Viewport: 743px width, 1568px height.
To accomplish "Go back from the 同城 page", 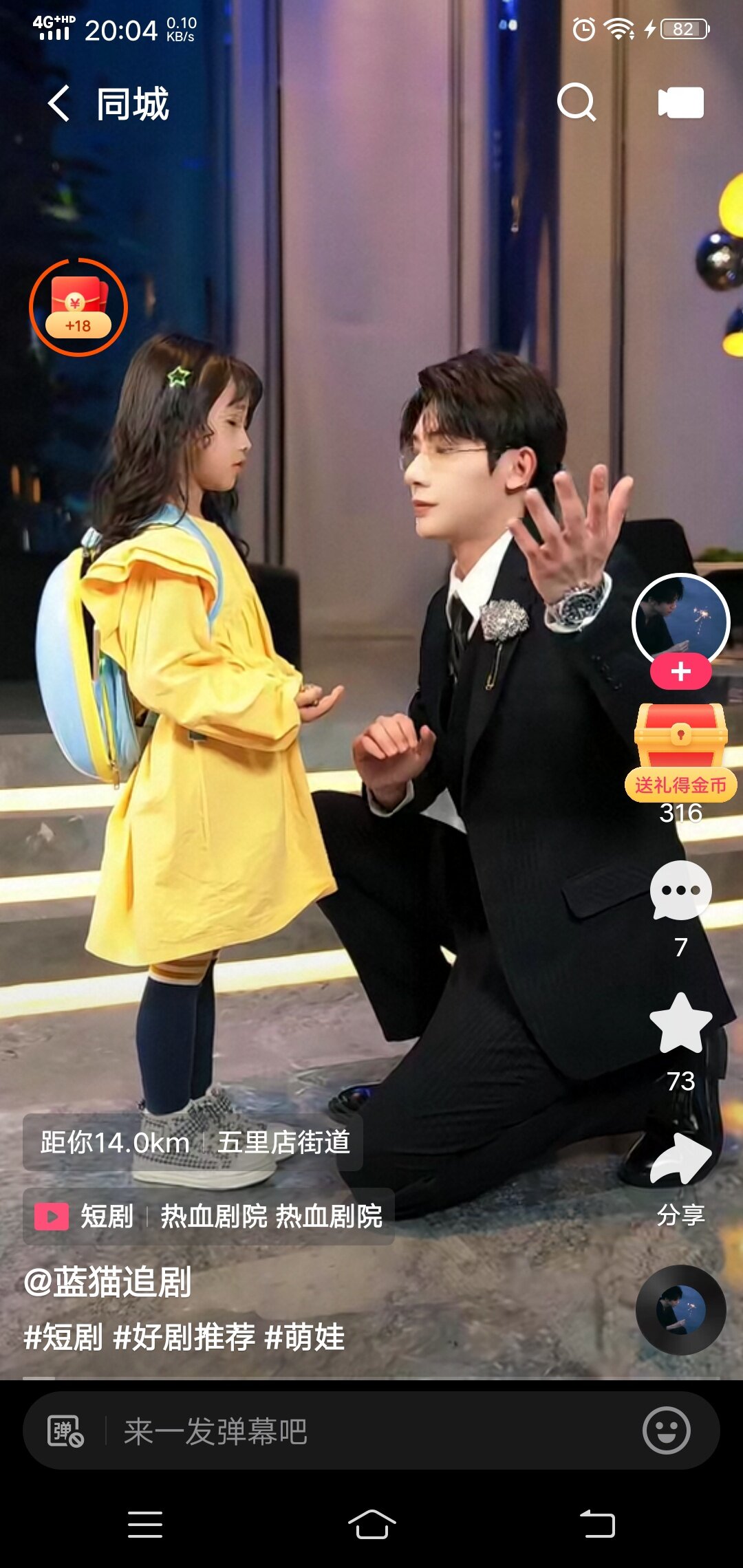I will coord(59,103).
